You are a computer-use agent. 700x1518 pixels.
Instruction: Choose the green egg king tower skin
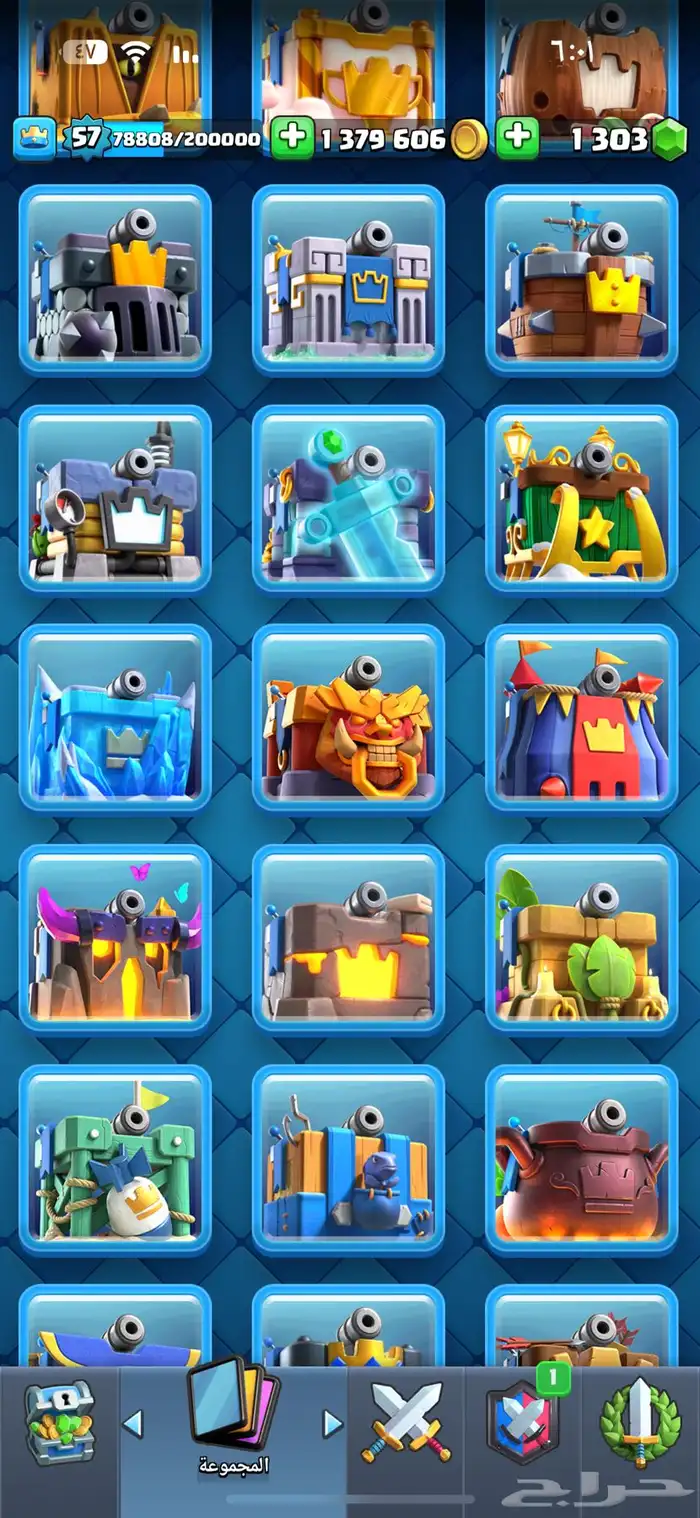[x=115, y=1158]
